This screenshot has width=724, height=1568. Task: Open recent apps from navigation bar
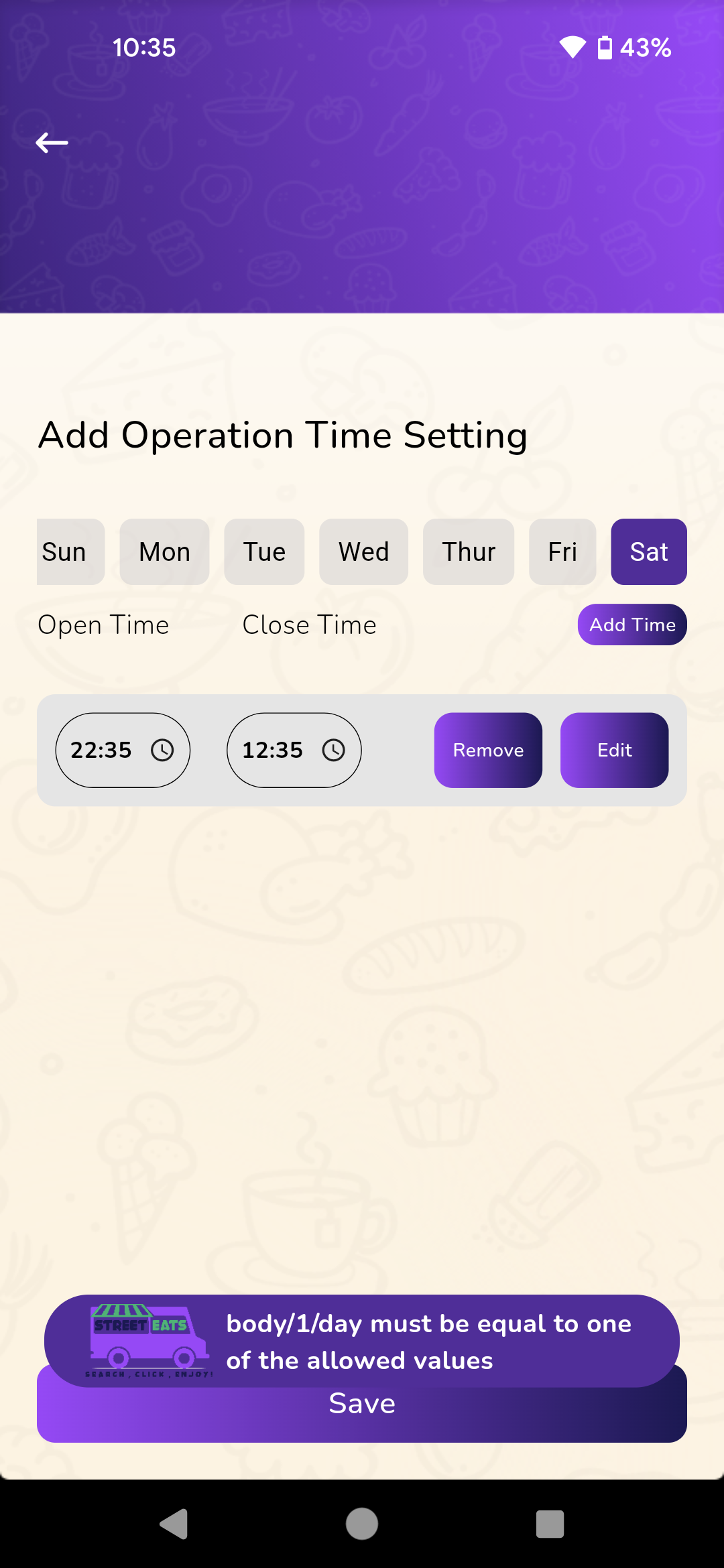550,1524
